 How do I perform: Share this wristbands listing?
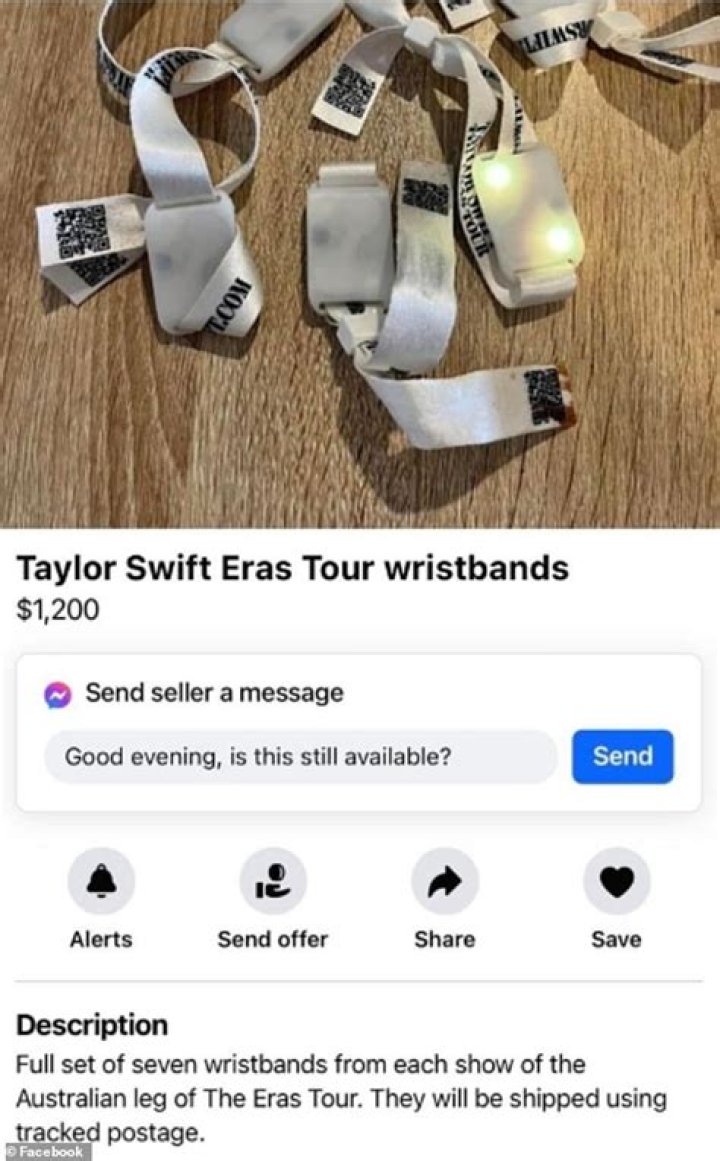(444, 881)
